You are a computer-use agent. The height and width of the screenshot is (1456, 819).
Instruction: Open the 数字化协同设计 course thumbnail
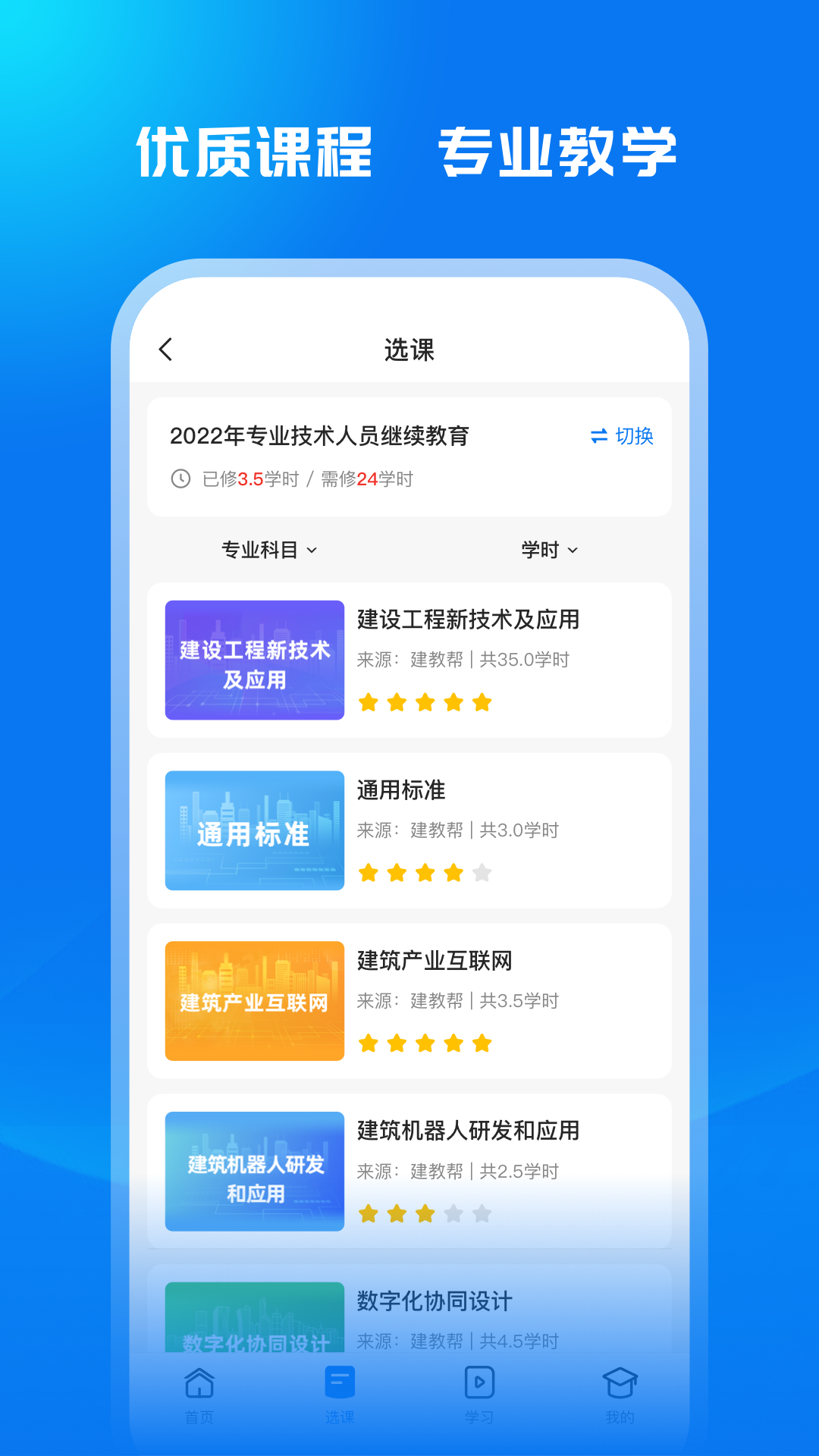pyautogui.click(x=254, y=1323)
